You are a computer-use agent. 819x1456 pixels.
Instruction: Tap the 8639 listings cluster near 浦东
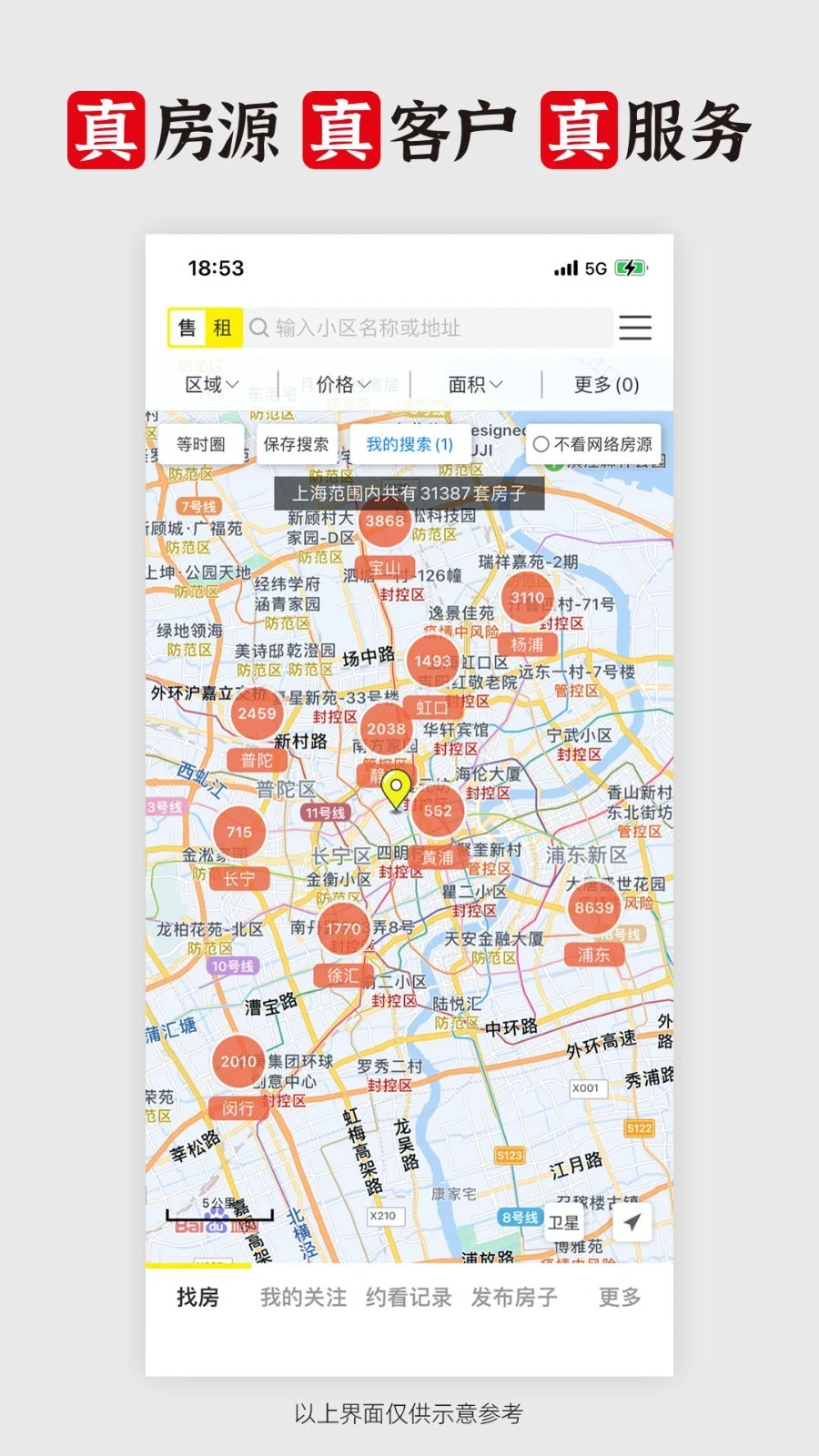tap(592, 906)
